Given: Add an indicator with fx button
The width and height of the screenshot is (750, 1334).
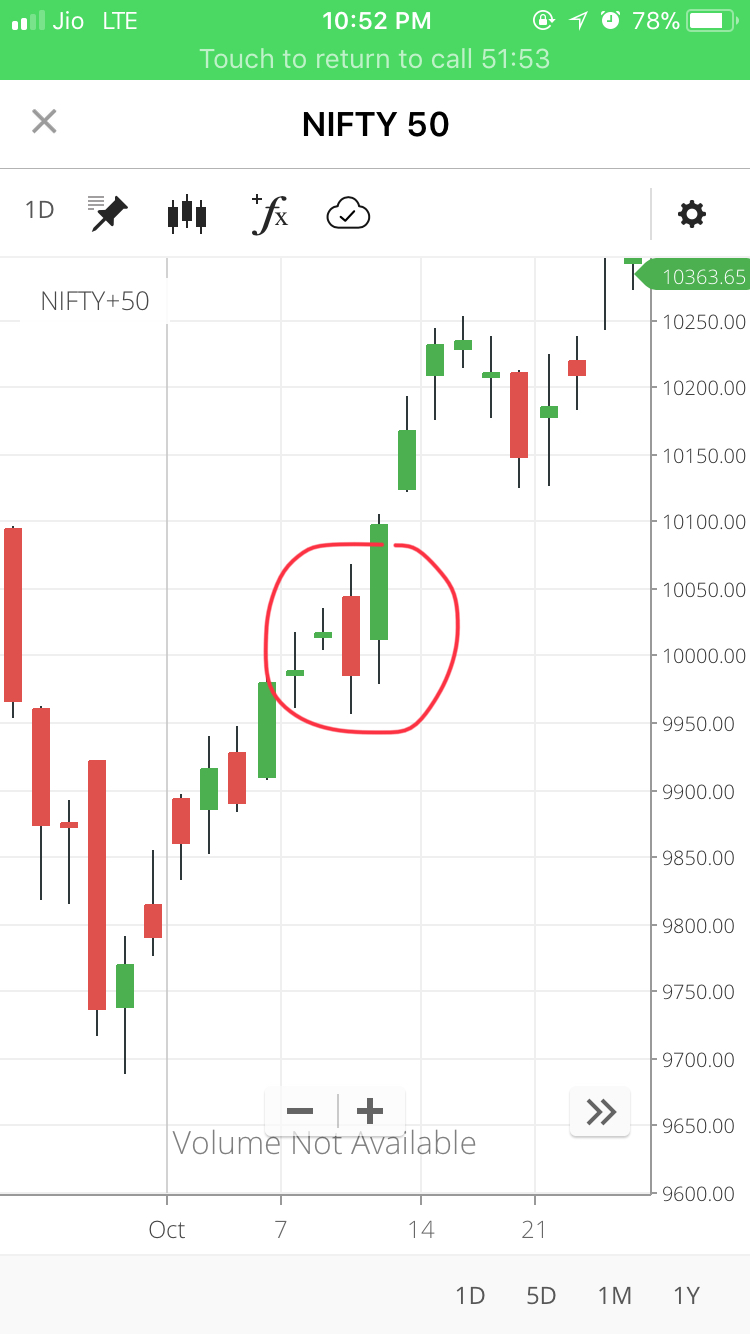Looking at the screenshot, I should [270, 214].
